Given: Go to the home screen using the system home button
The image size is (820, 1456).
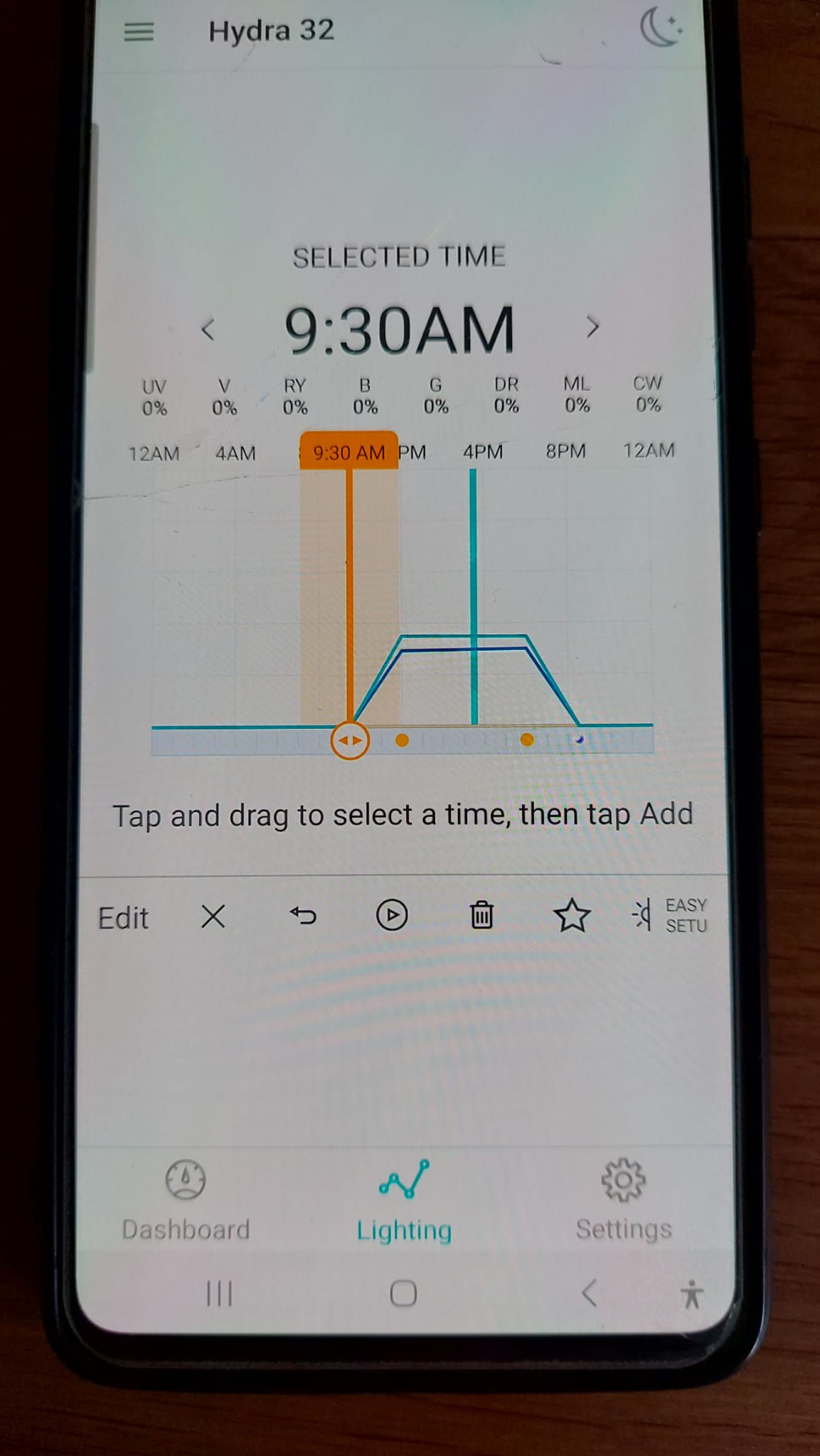Looking at the screenshot, I should point(403,1293).
